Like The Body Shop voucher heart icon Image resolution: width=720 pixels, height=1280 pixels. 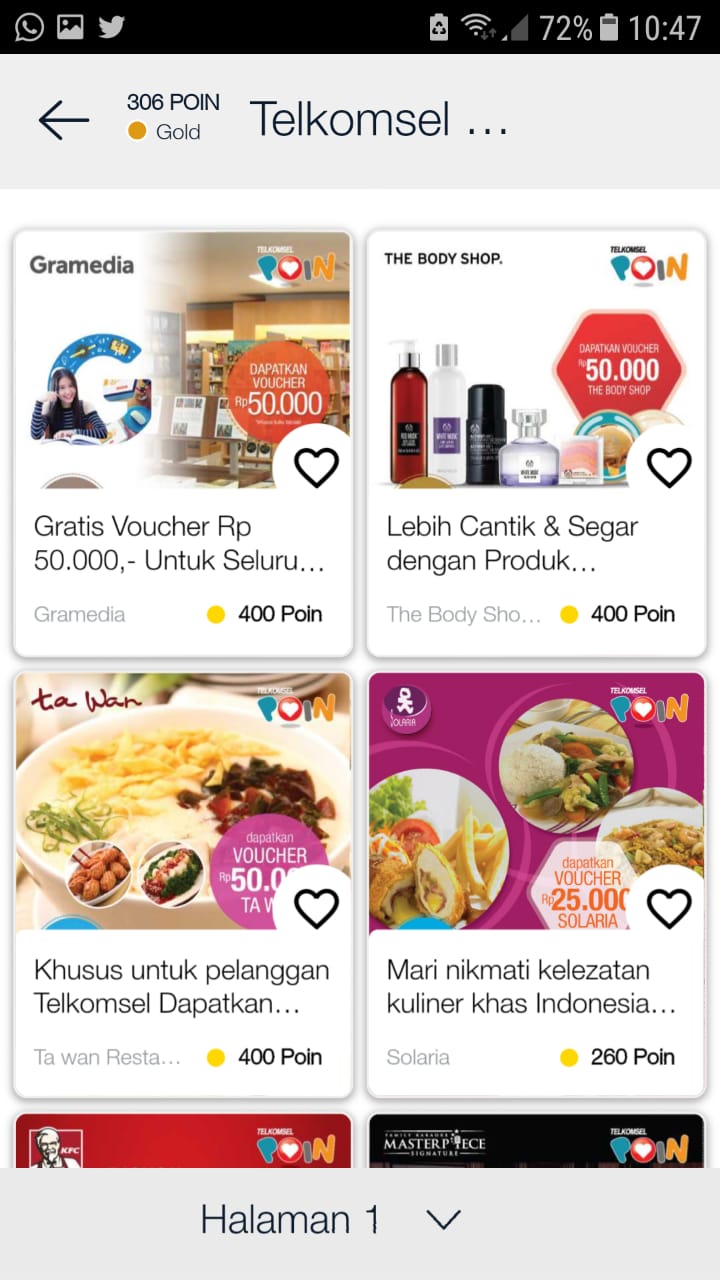pyautogui.click(x=669, y=467)
